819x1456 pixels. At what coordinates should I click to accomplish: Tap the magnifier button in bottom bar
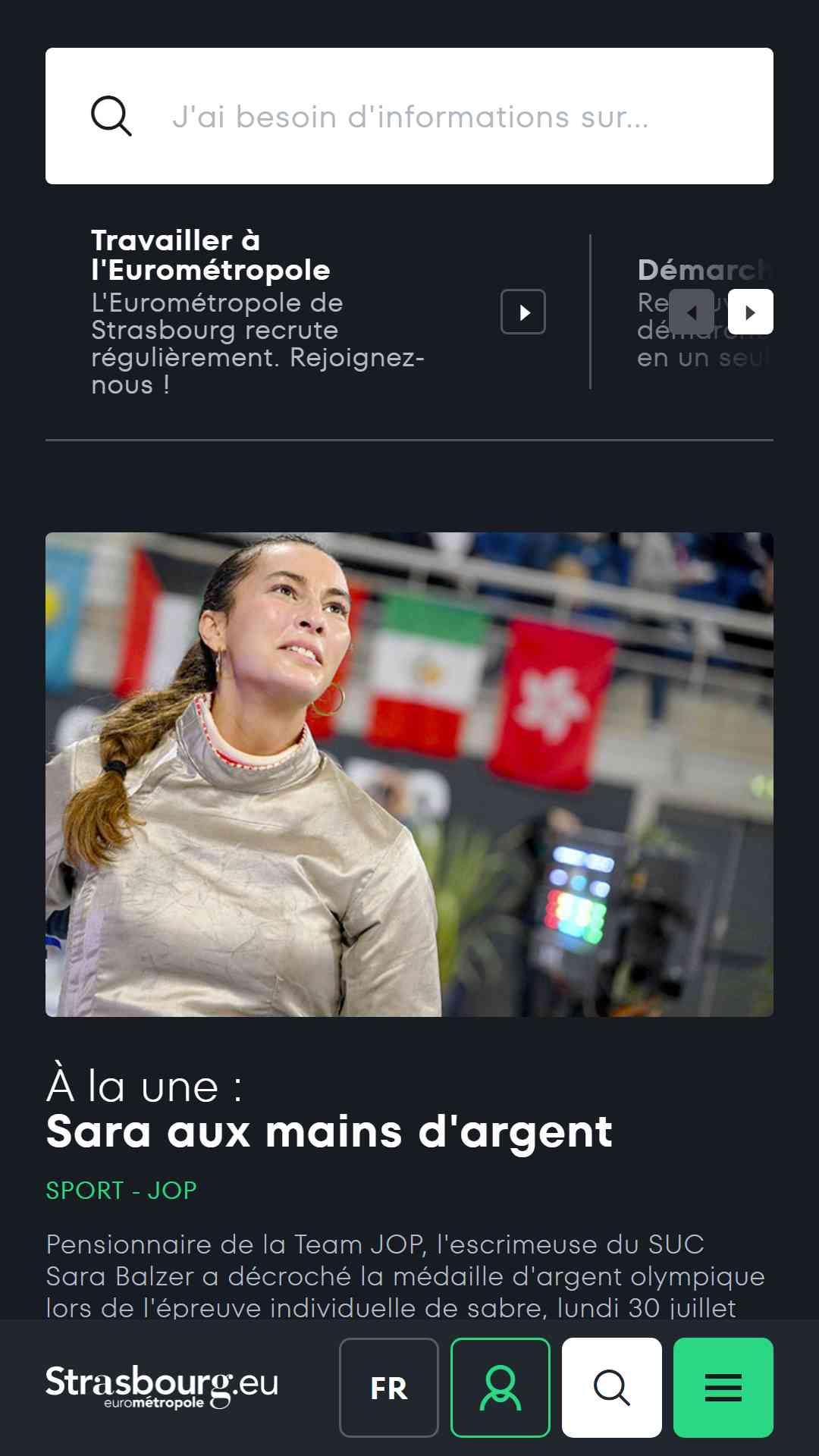[612, 1388]
